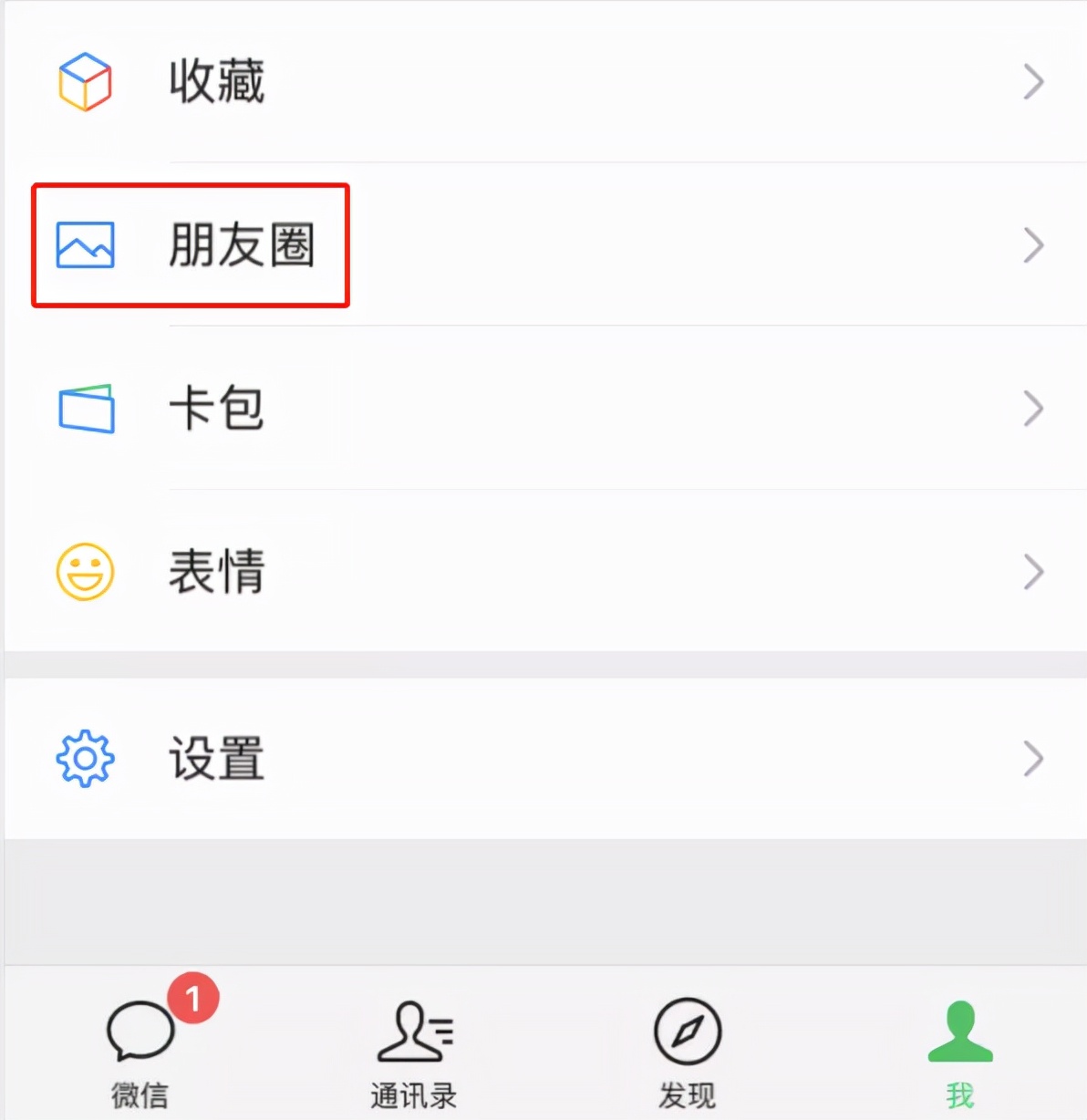Image resolution: width=1087 pixels, height=1120 pixels.
Task: Click the WeChat chat bubble icon
Action: tap(139, 1031)
